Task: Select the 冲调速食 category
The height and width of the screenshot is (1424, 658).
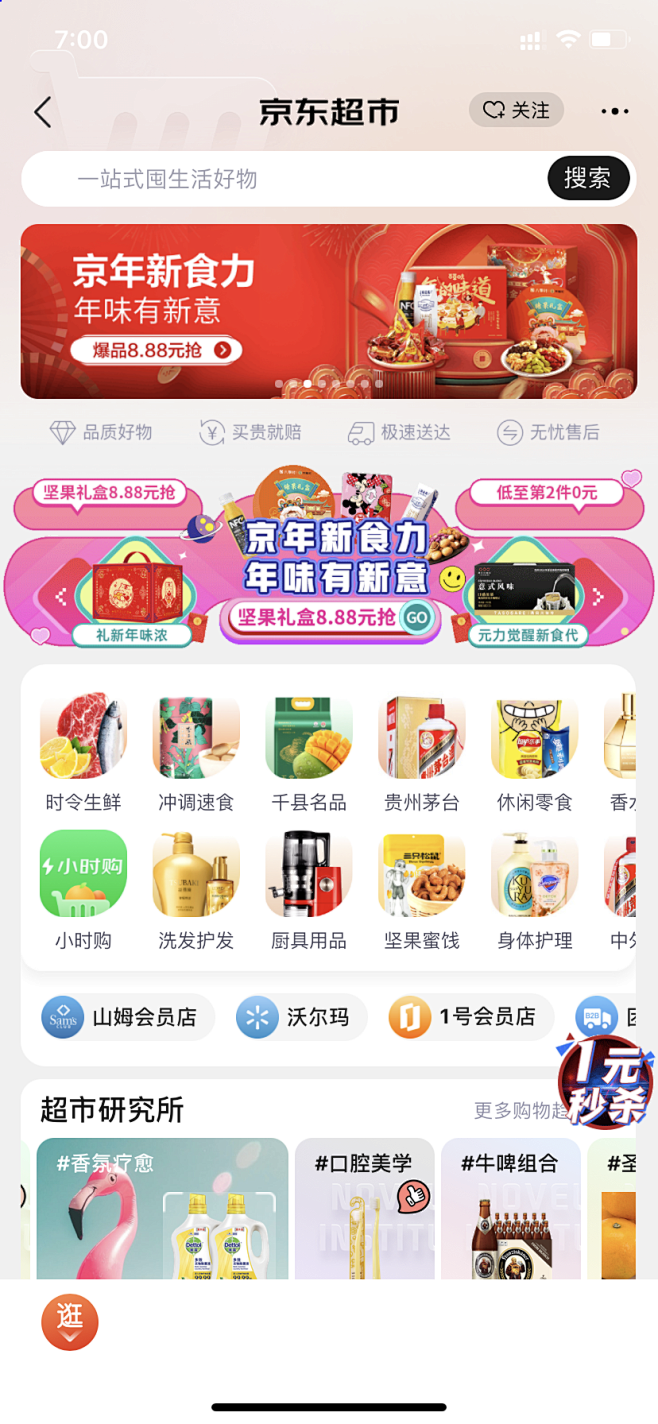Action: point(196,755)
